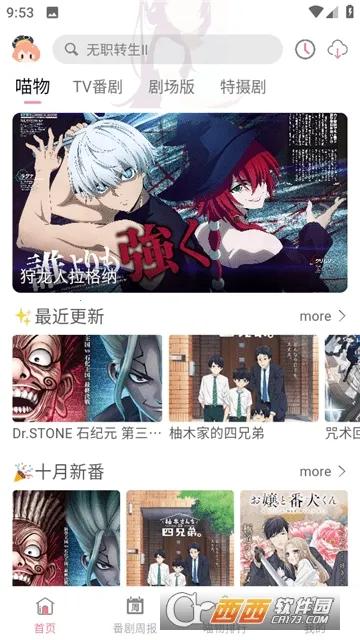This screenshot has height=640, width=360.
Task: View more under 最近更新
Action: pyautogui.click(x=322, y=316)
